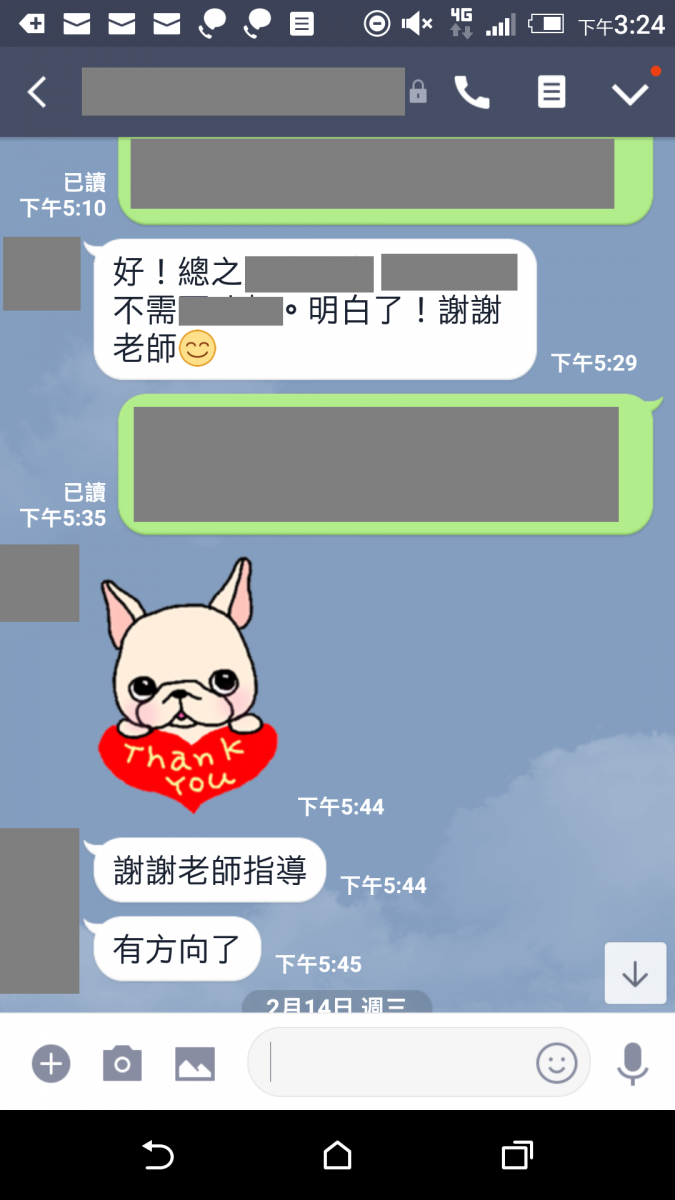
Task: Record a voice message with the microphone
Action: [x=632, y=1063]
